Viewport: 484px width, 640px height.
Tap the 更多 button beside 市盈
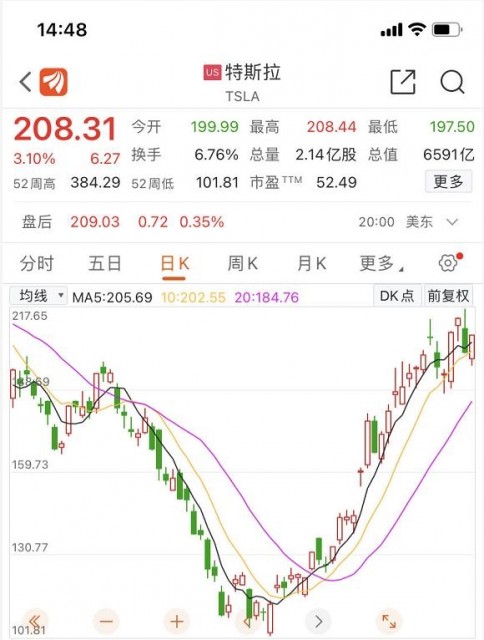click(x=448, y=182)
